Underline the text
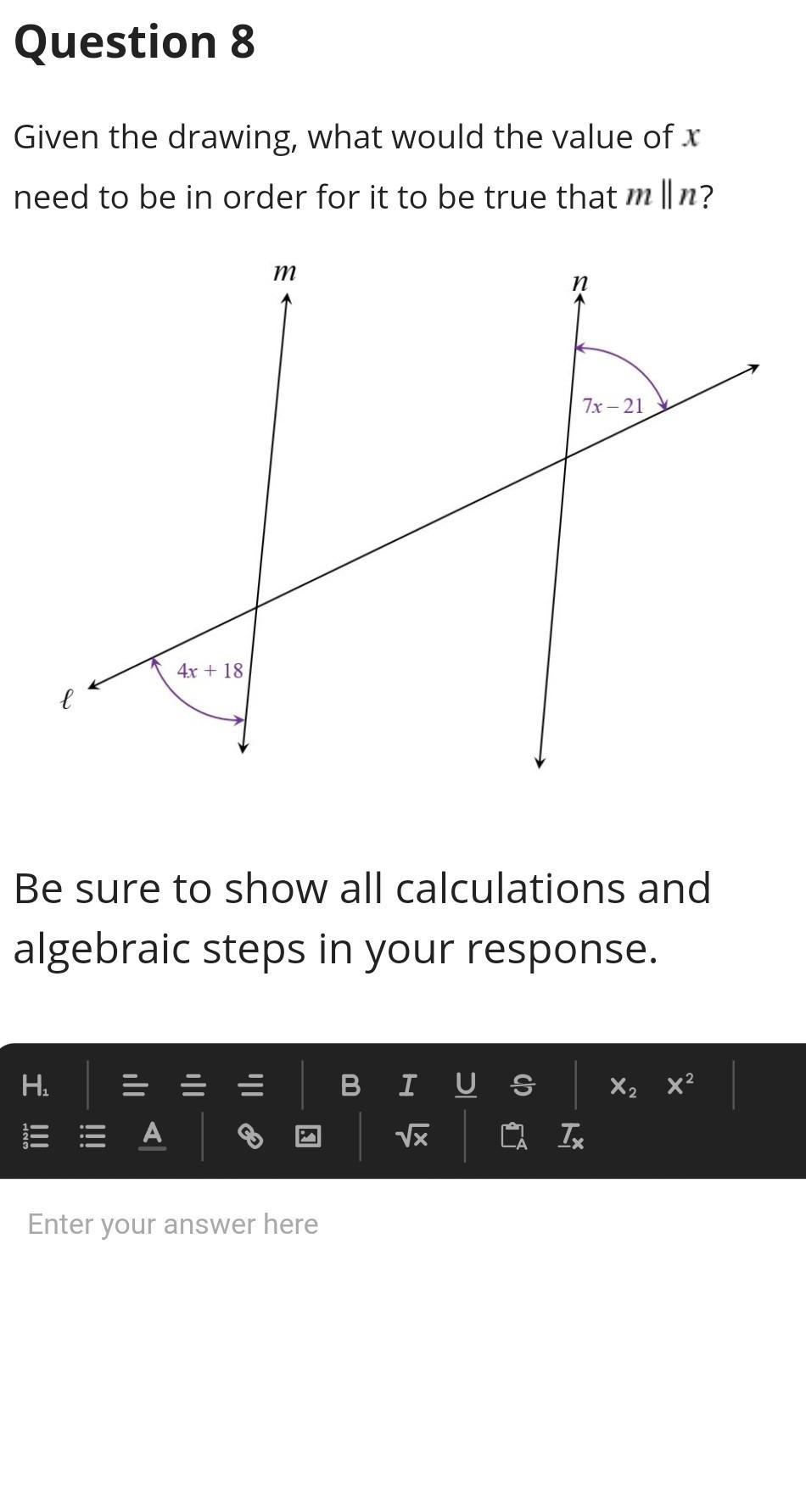Image resolution: width=806 pixels, height=1512 pixels. point(466,1085)
